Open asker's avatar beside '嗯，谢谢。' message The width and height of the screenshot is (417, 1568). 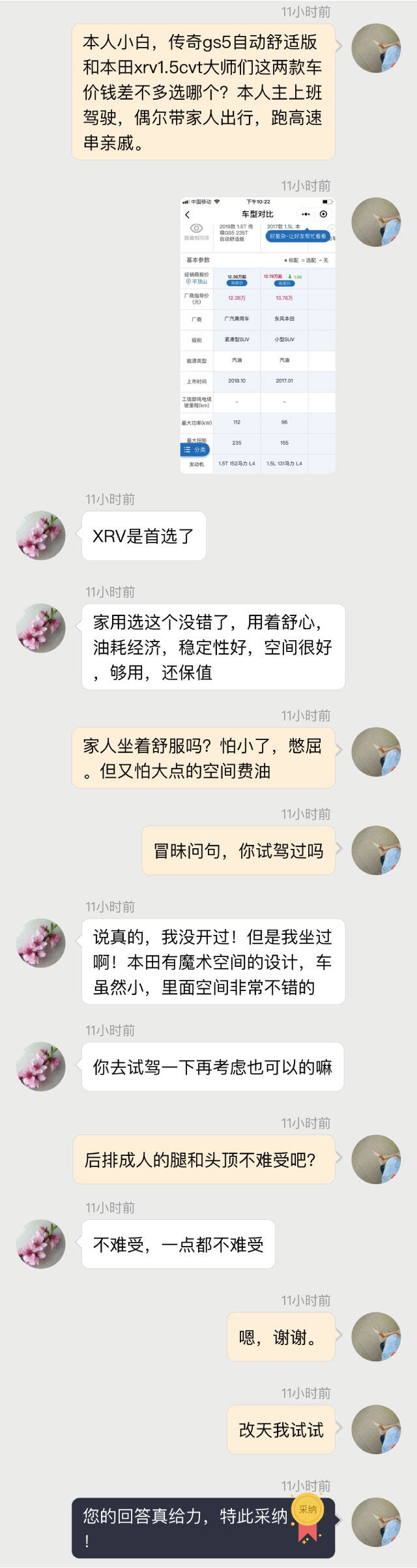click(376, 1336)
